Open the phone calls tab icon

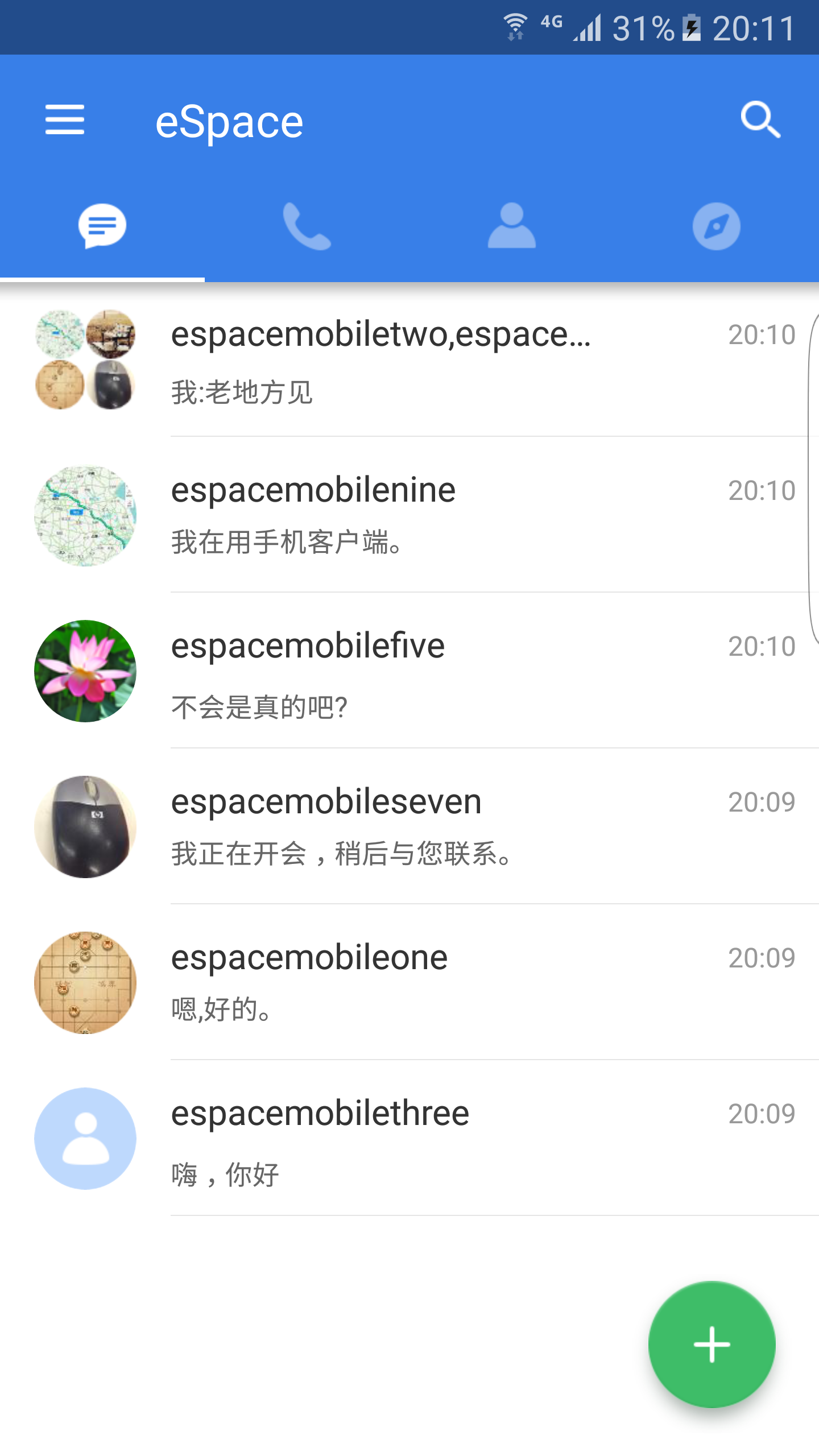(x=307, y=226)
